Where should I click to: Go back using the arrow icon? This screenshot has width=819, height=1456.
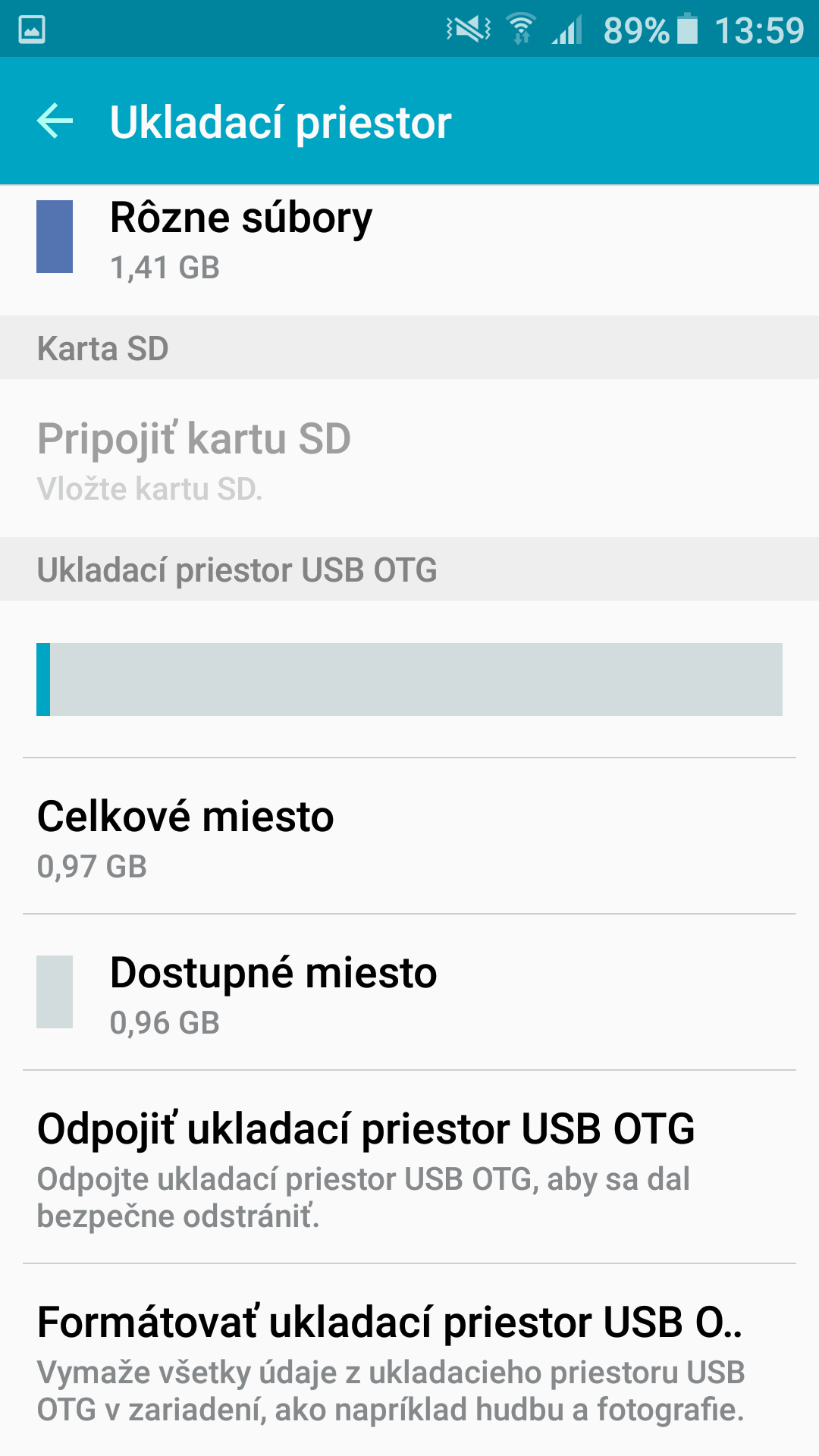[55, 121]
